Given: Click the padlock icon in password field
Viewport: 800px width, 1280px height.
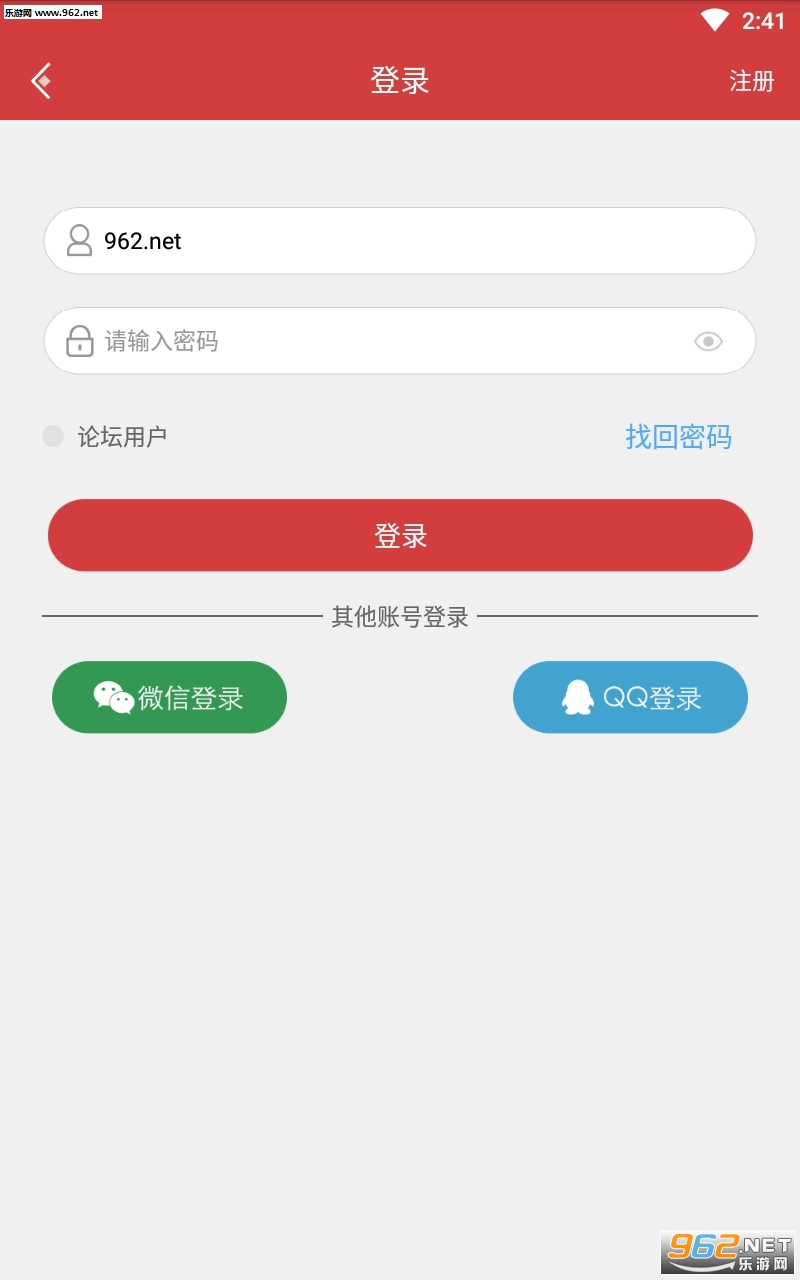Looking at the screenshot, I should 78,341.
